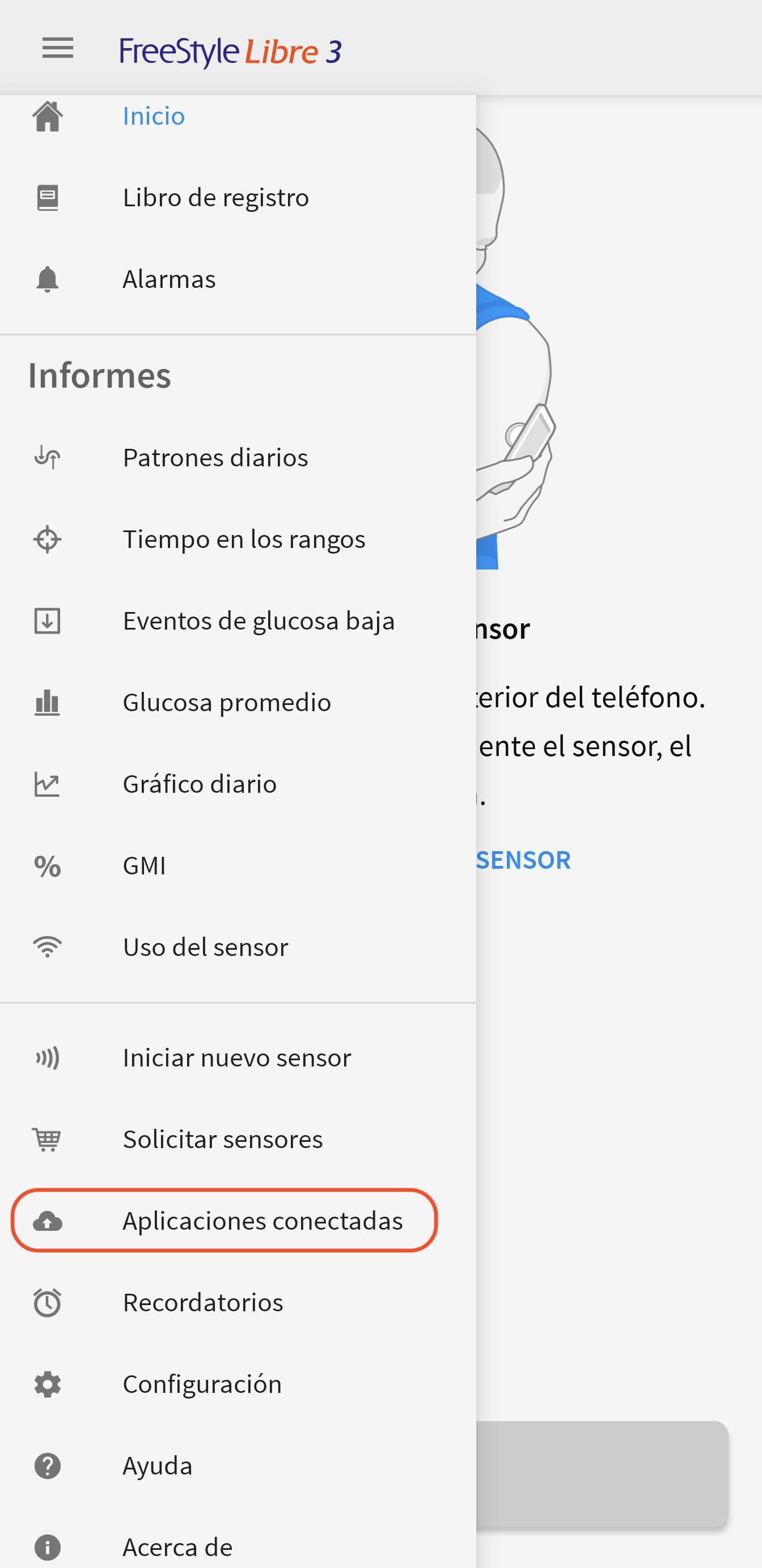The image size is (762, 1568).
Task: View the Patrones diarios report
Action: 238,458
